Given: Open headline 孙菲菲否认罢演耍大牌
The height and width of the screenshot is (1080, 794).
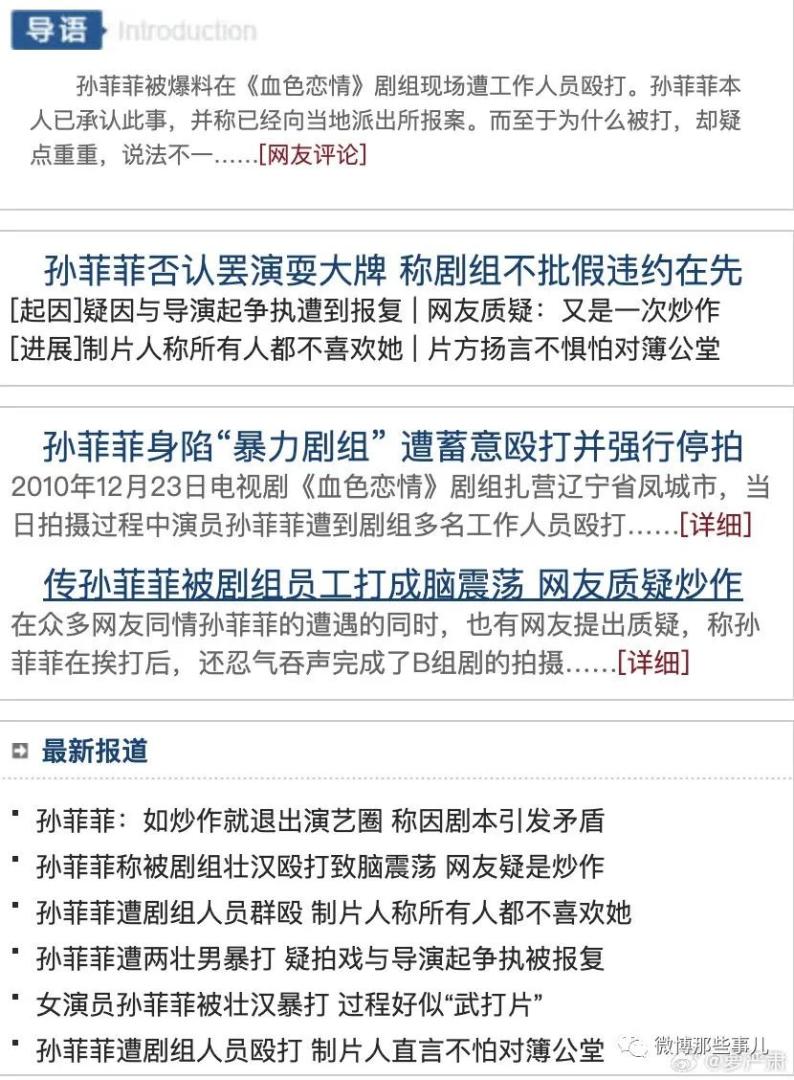Looking at the screenshot, I should click(393, 270).
